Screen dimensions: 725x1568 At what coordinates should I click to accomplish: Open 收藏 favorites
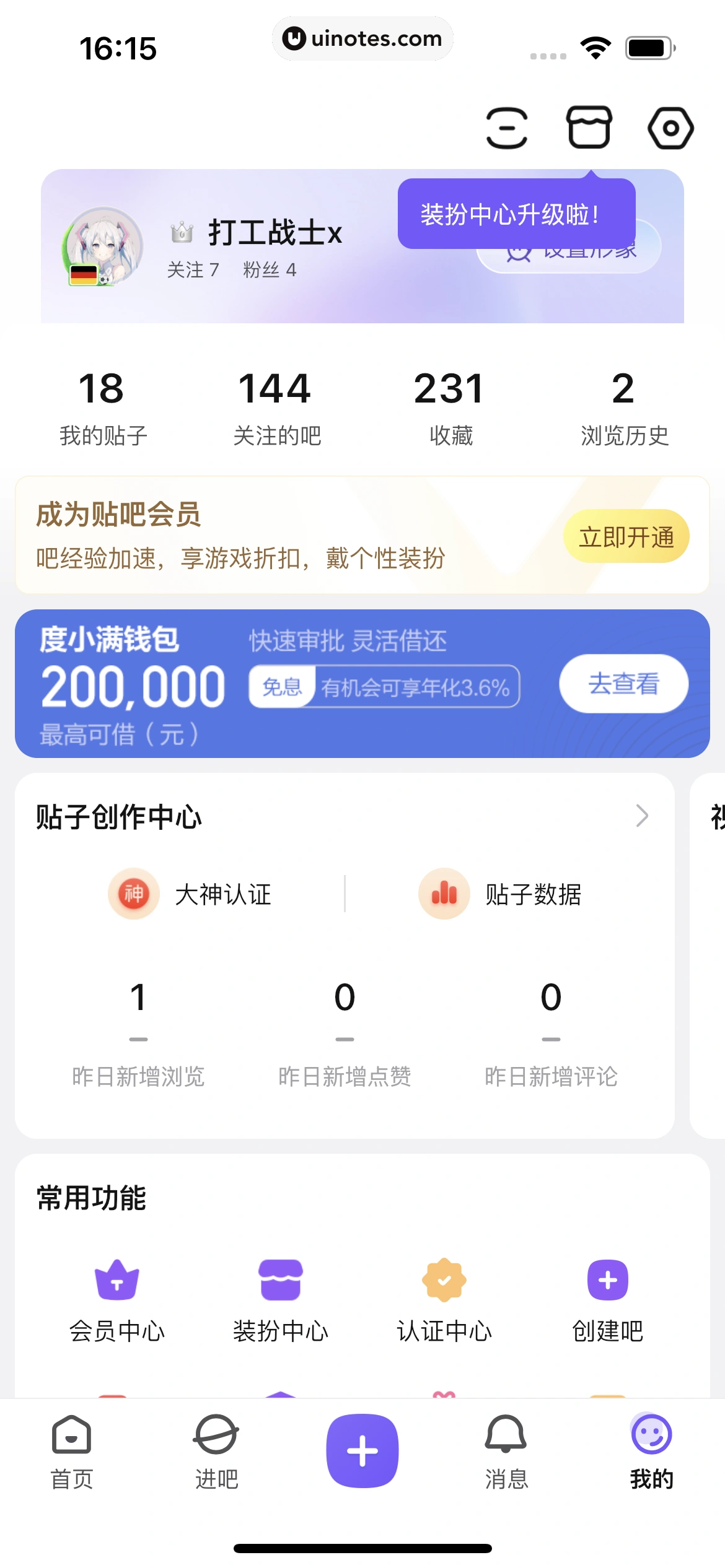click(450, 407)
